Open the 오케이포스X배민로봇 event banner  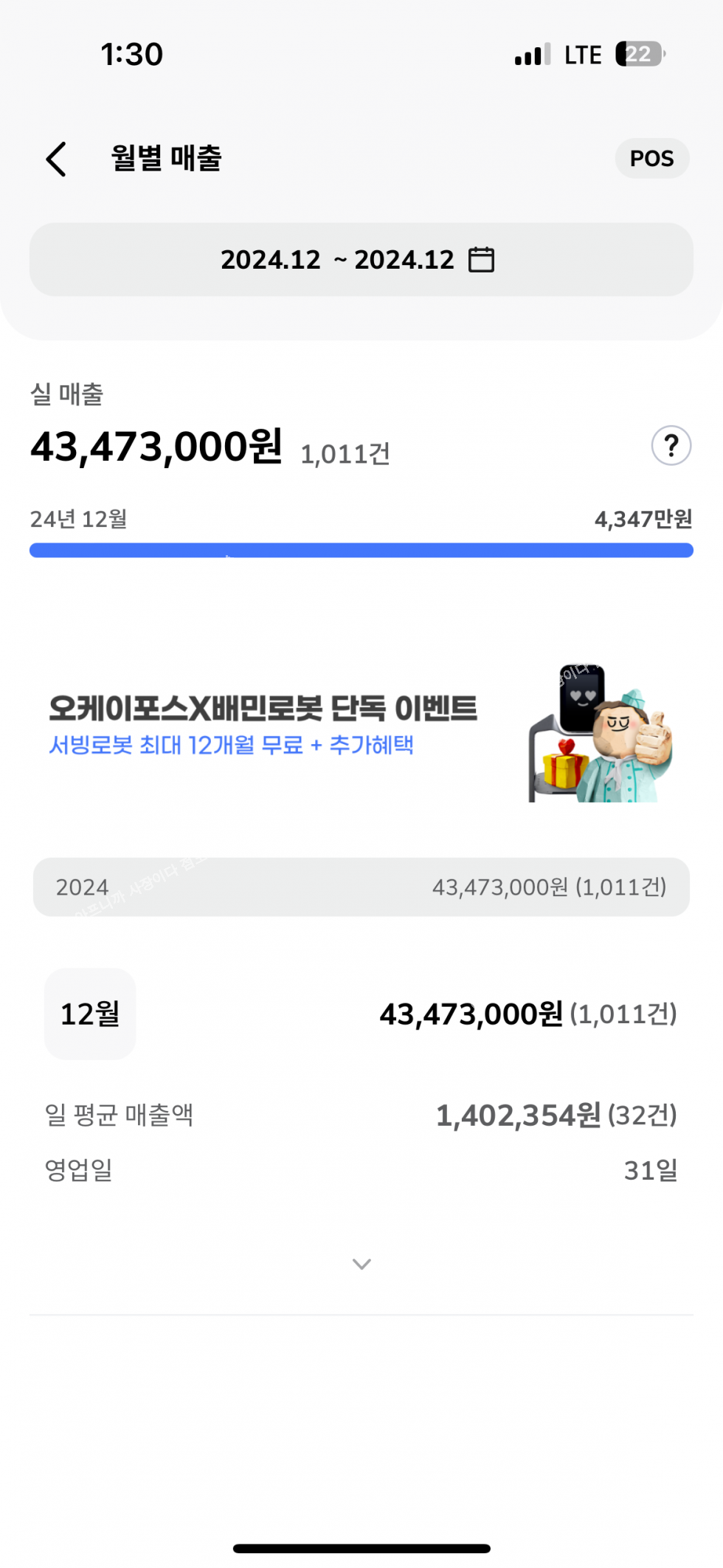pyautogui.click(x=361, y=728)
